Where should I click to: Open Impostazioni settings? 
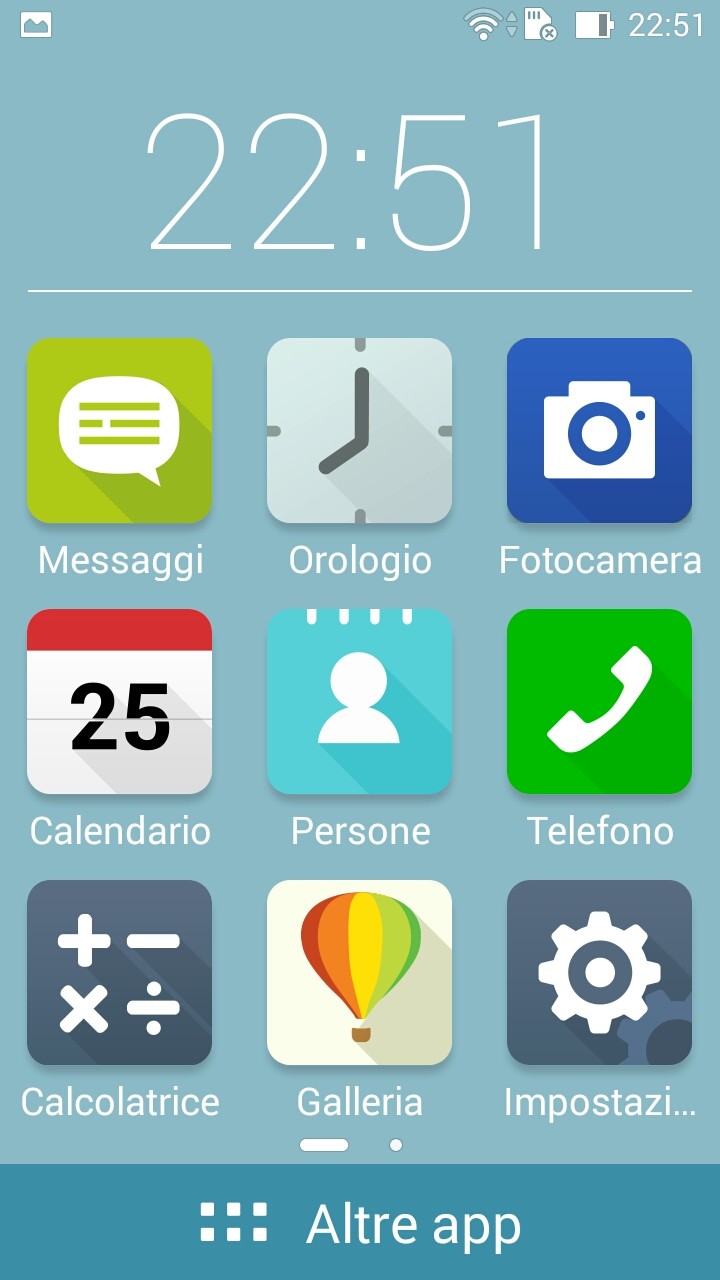[599, 972]
